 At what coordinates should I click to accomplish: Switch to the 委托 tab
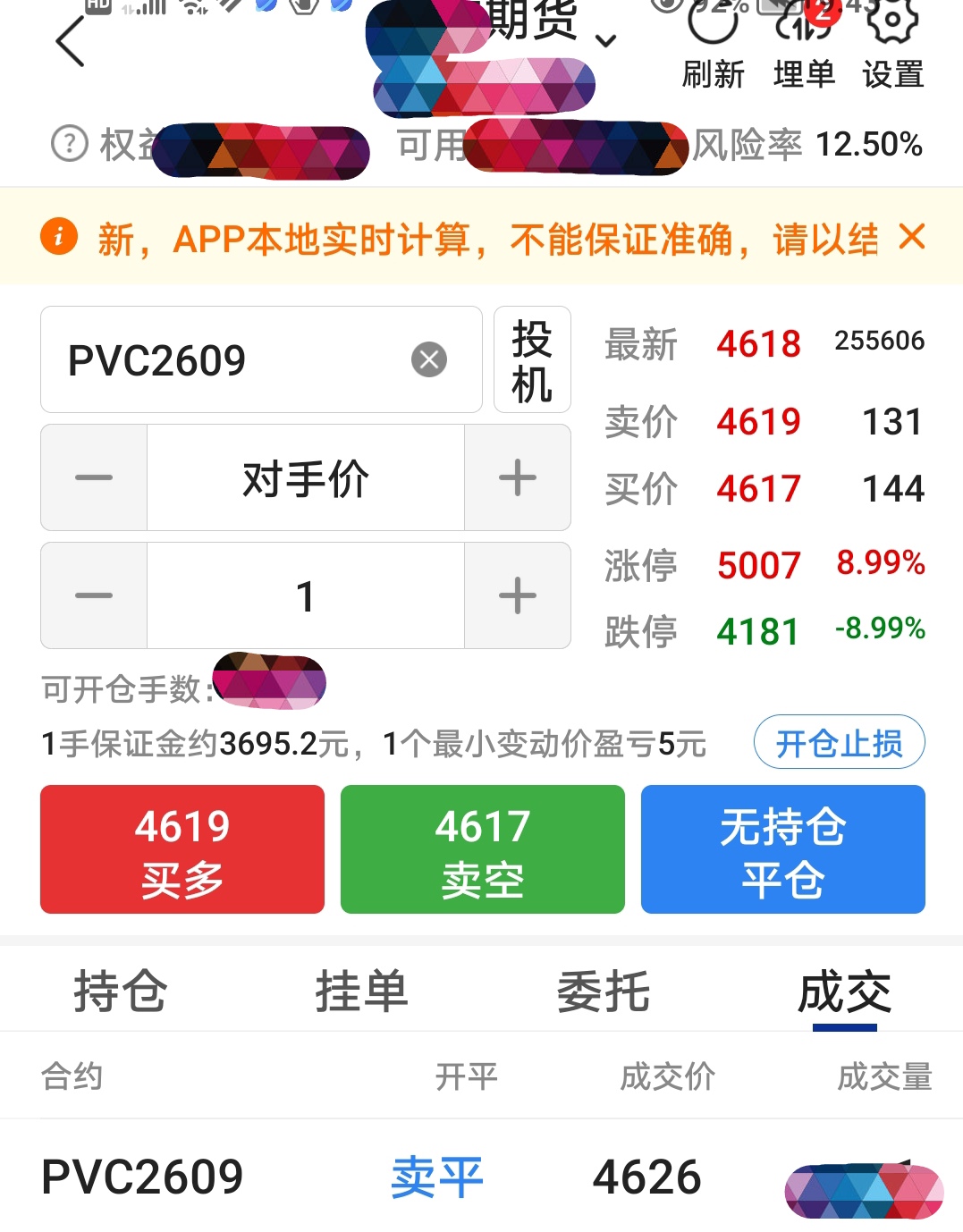click(604, 991)
